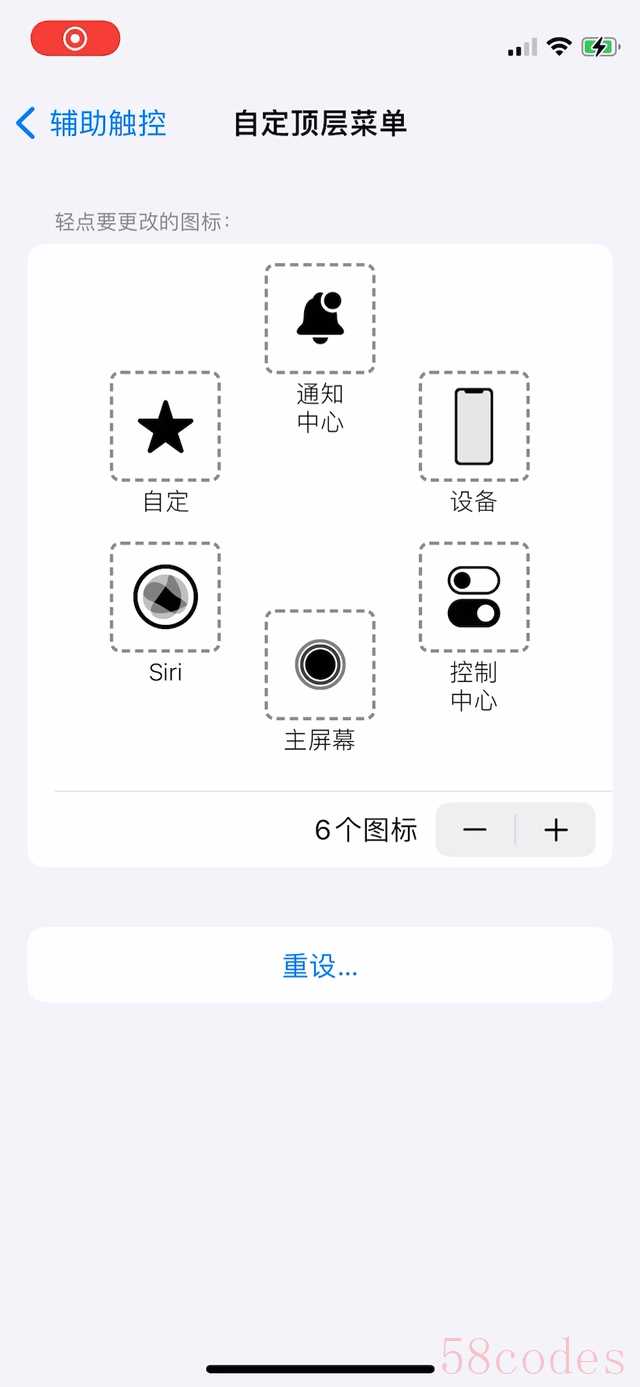This screenshot has width=640, height=1387.
Task: Tap the 自定 star icon slot
Action: (x=165, y=427)
